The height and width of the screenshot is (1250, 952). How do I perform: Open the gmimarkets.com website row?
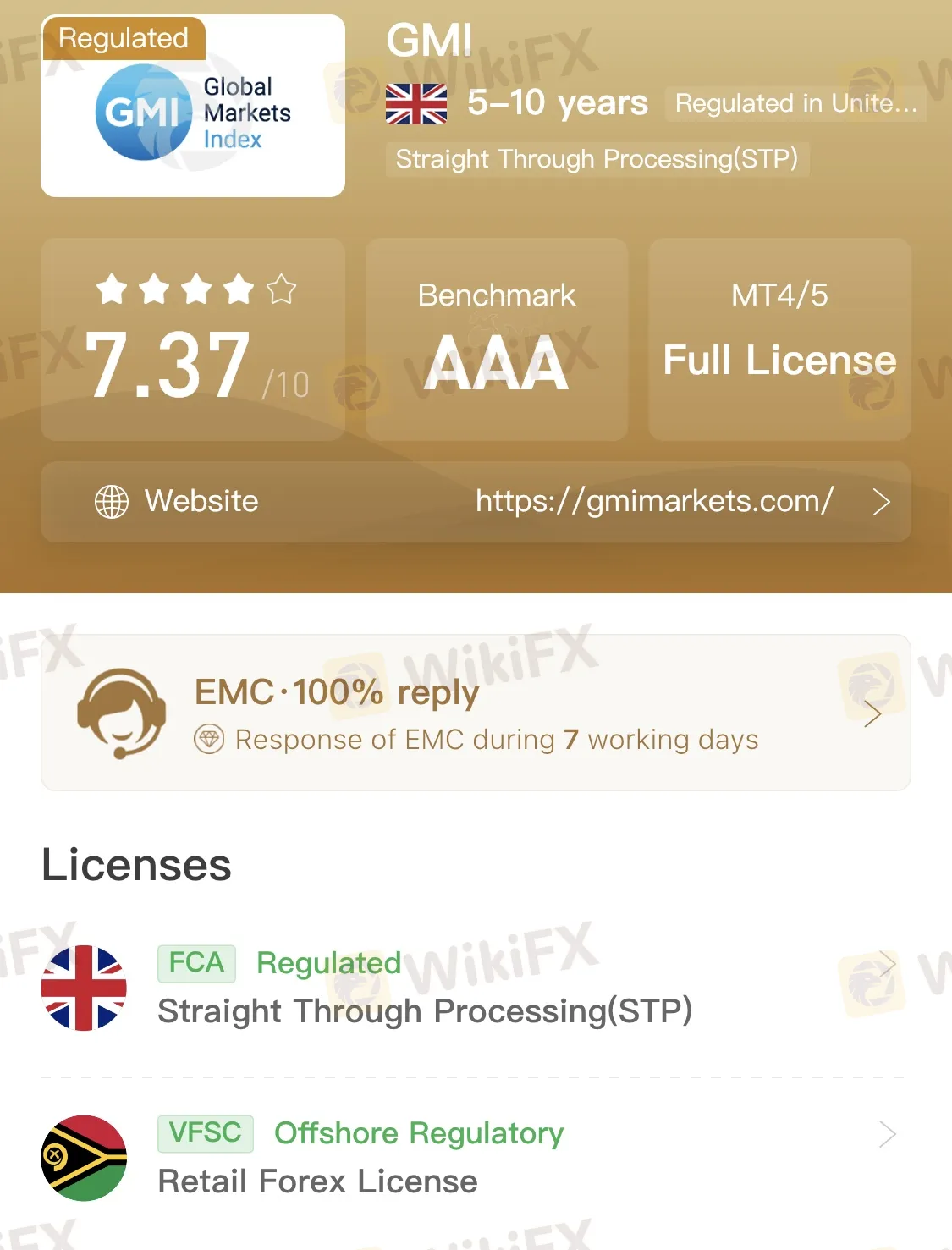(x=476, y=502)
